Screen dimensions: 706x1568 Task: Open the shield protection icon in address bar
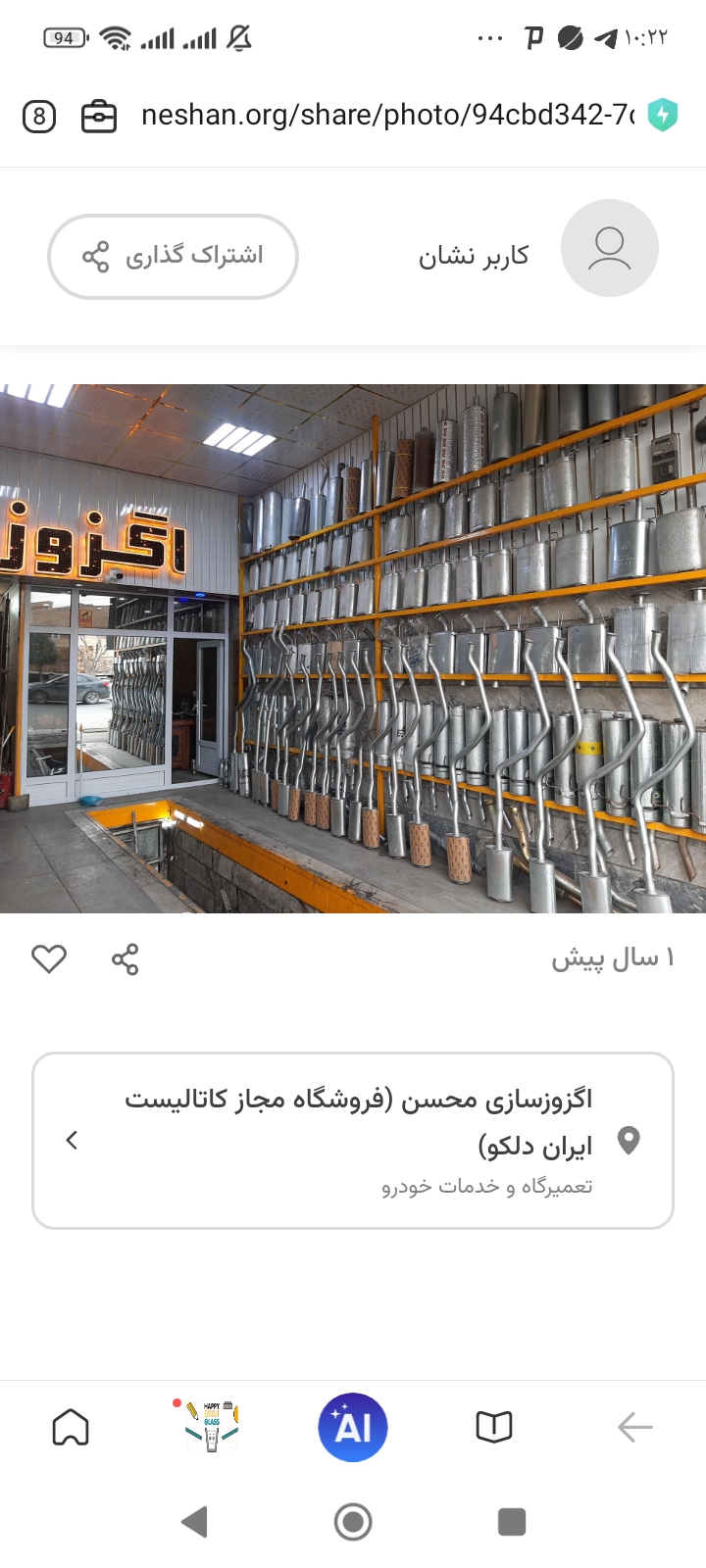tap(663, 116)
